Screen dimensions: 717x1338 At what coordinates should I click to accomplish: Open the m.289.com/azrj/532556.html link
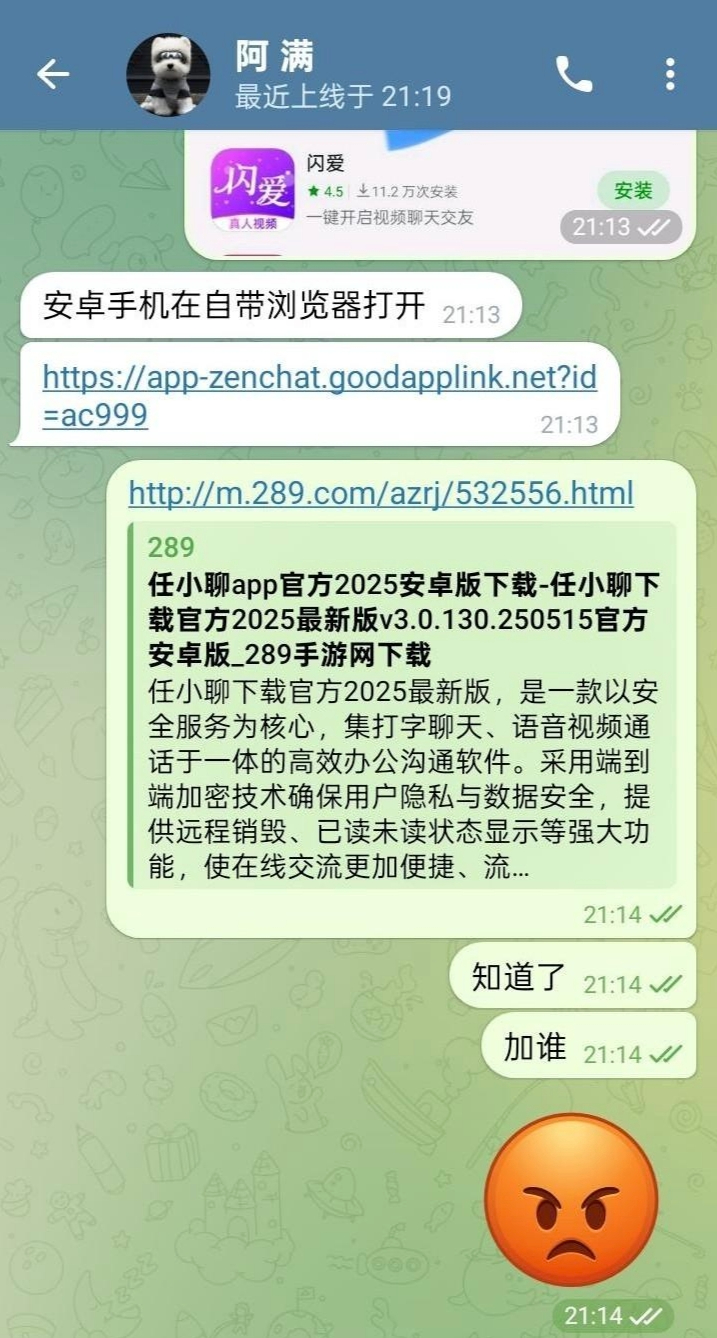point(381,493)
